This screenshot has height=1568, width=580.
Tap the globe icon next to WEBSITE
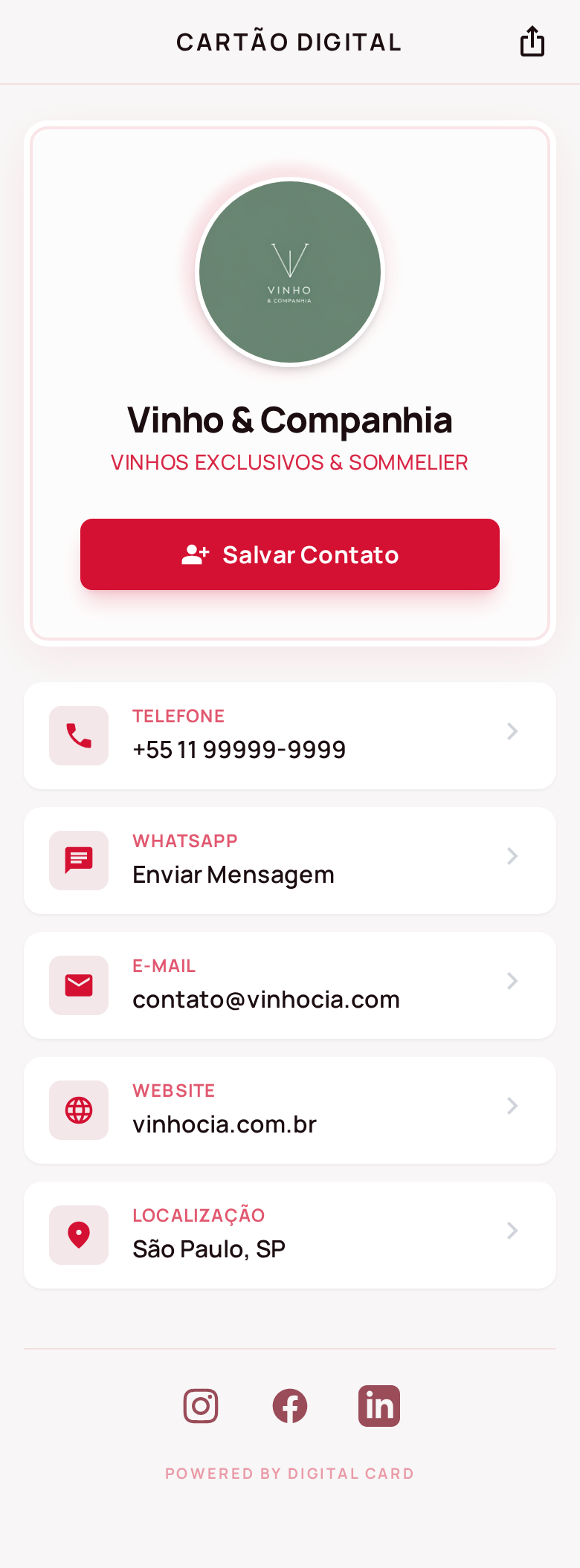[78, 1109]
